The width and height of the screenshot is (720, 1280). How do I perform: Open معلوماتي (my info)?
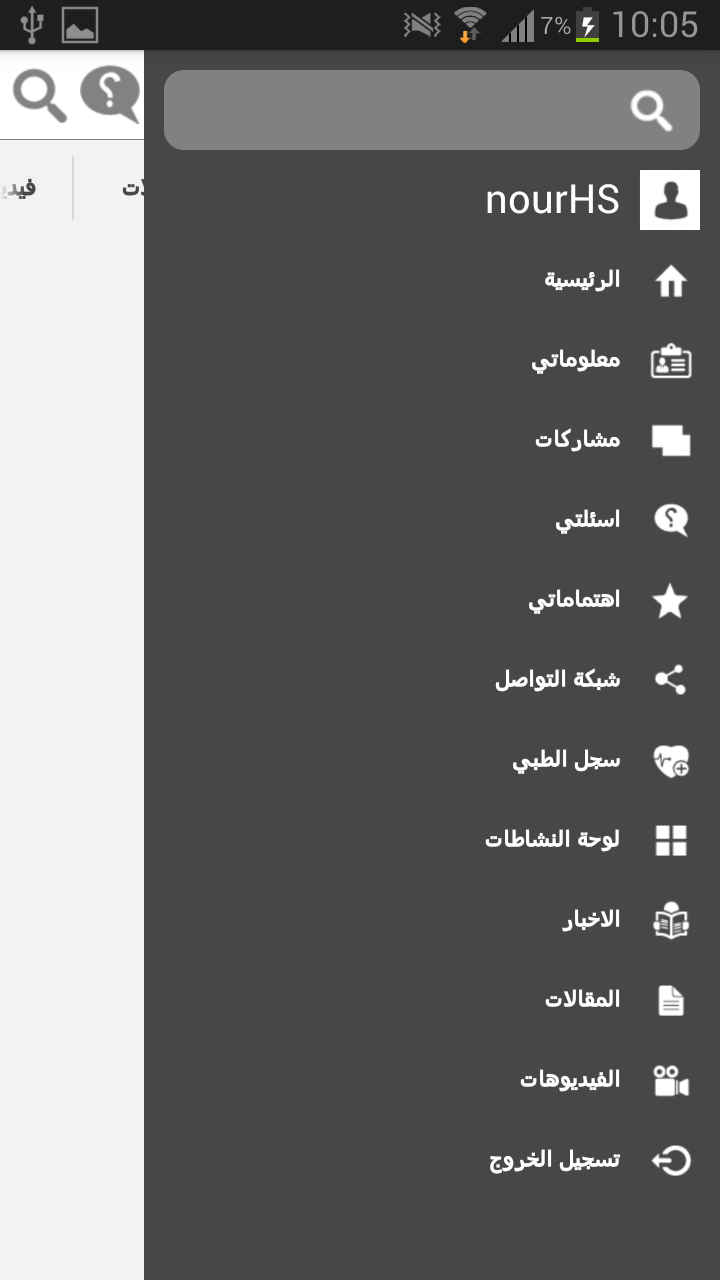click(432, 360)
